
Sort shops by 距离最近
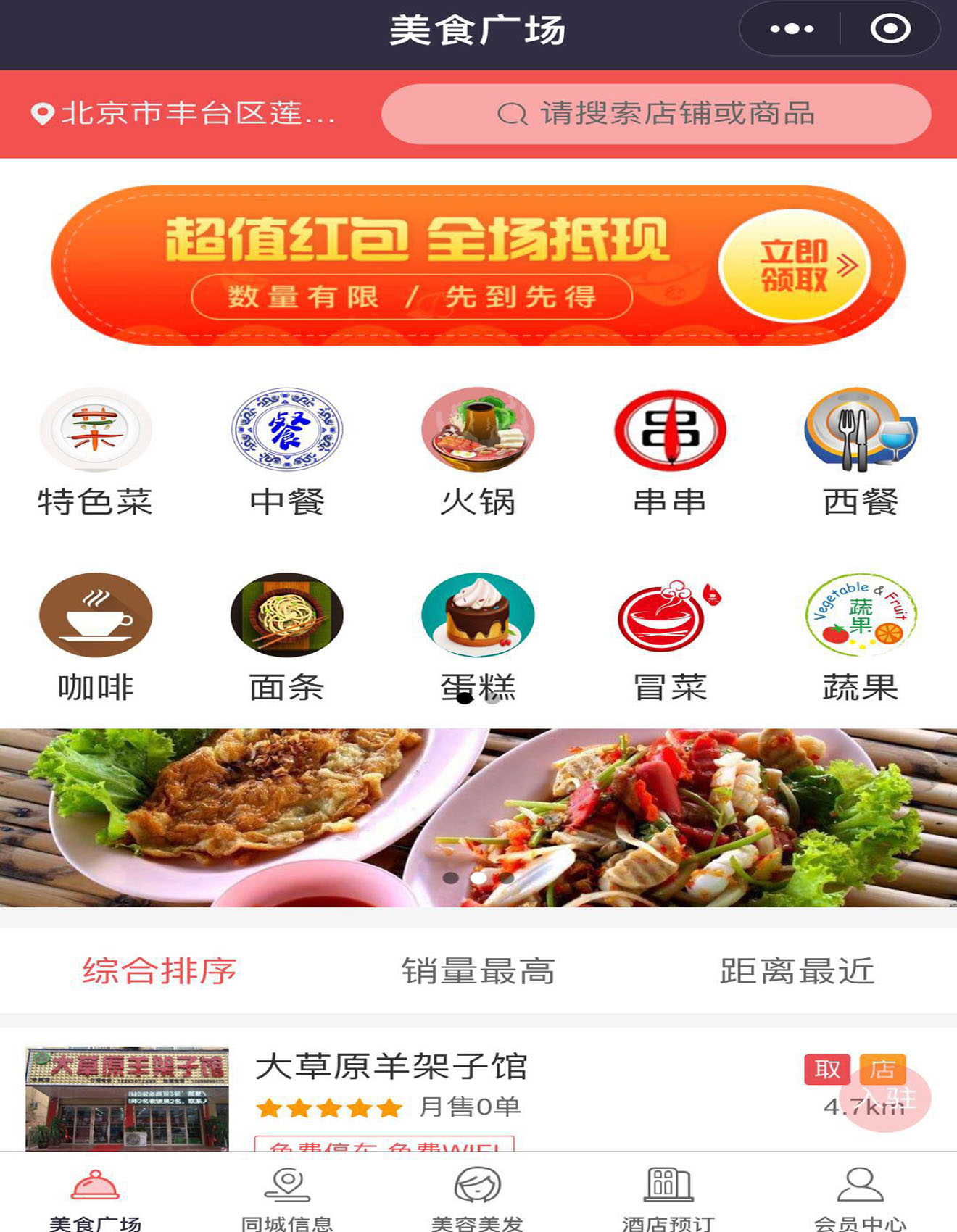797,971
